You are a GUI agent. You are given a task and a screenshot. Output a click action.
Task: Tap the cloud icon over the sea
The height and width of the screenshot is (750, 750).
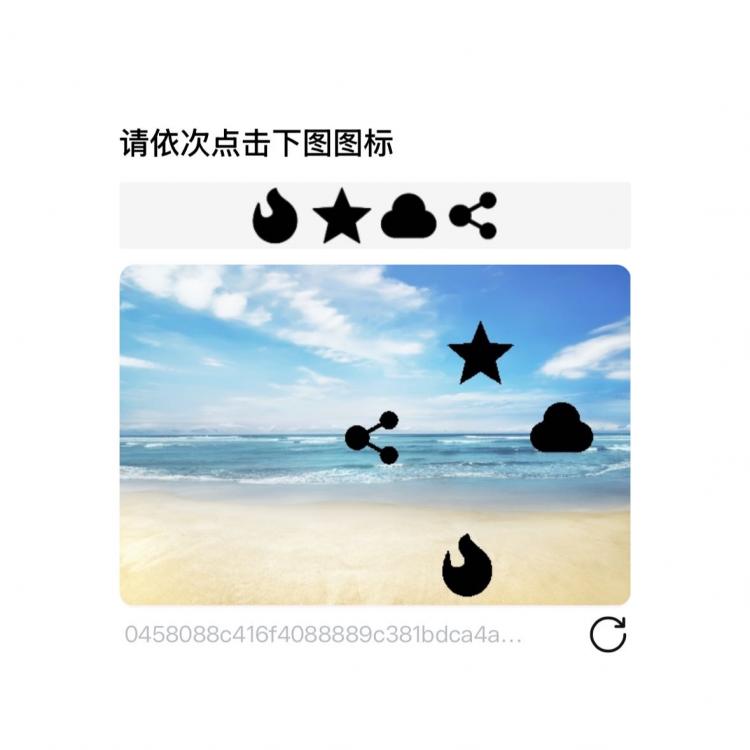coord(561,430)
